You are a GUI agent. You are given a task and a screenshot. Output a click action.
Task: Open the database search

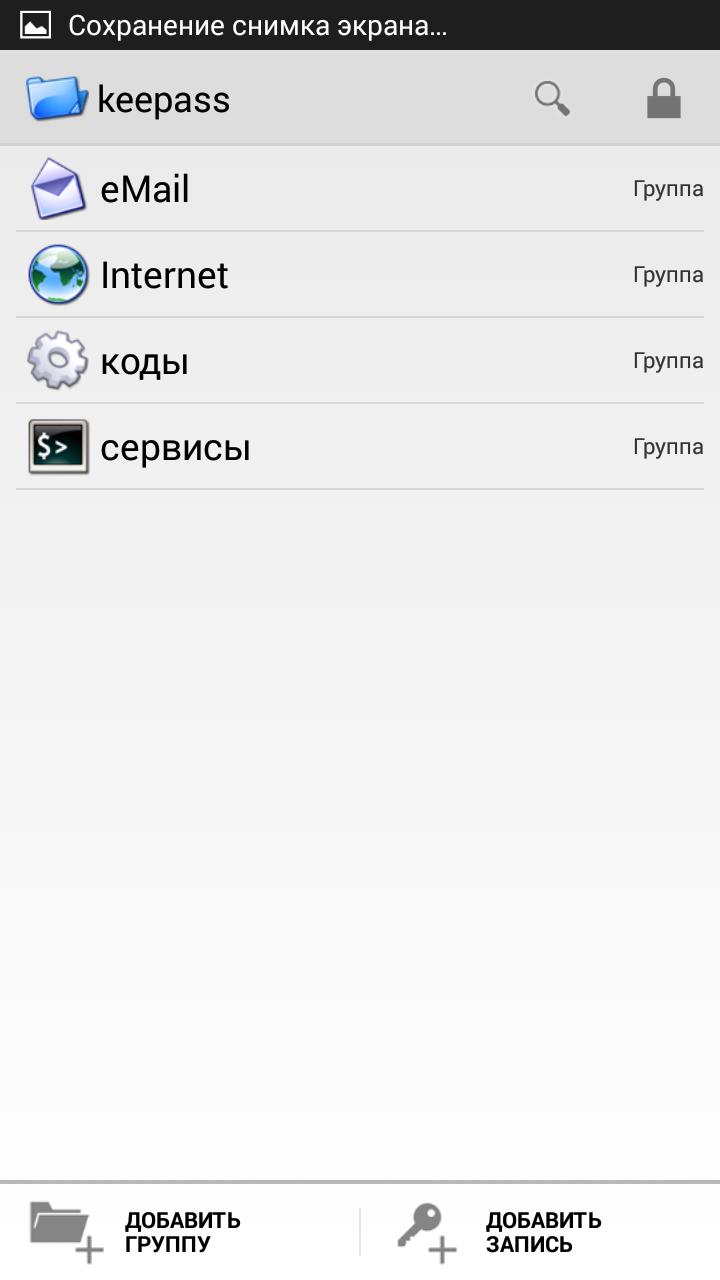[x=552, y=99]
